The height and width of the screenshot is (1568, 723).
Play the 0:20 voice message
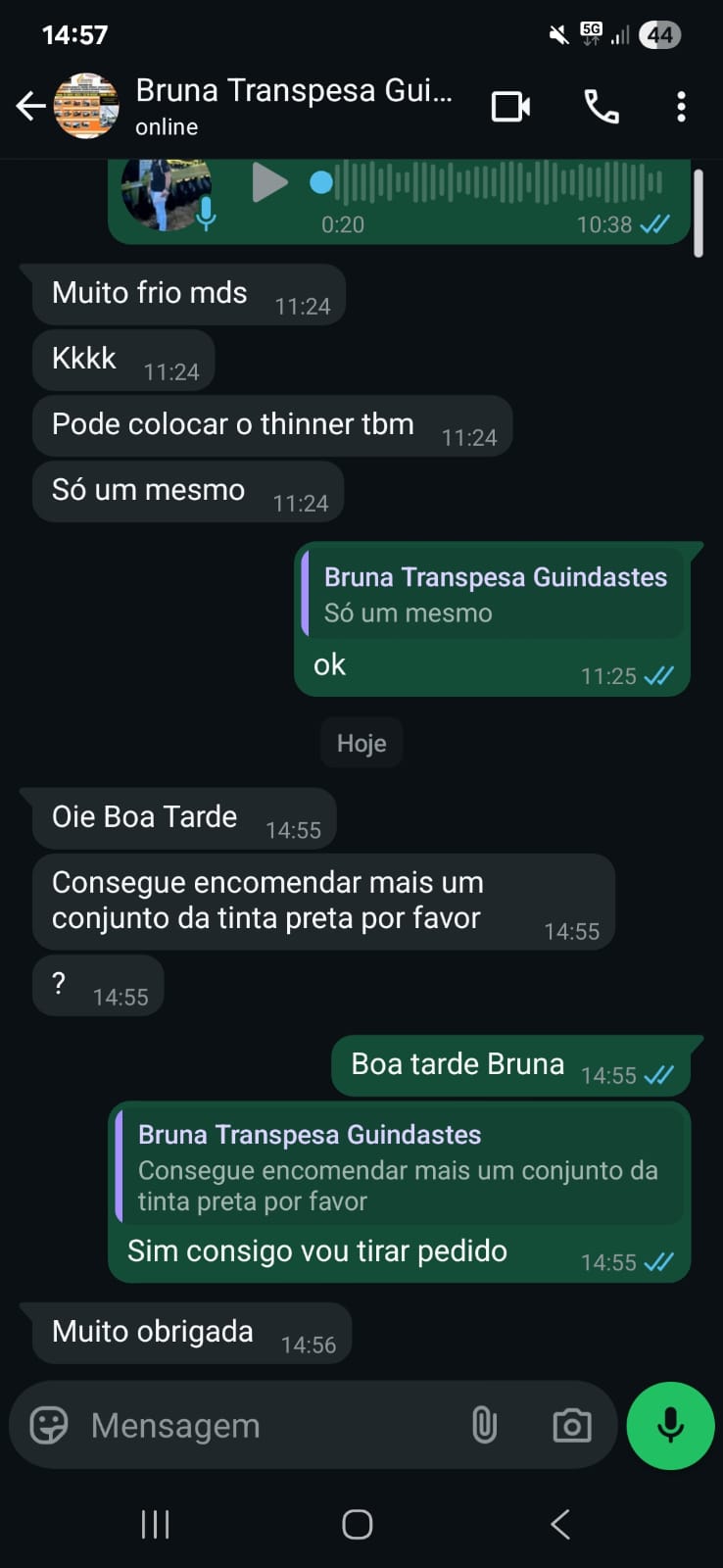point(269,182)
